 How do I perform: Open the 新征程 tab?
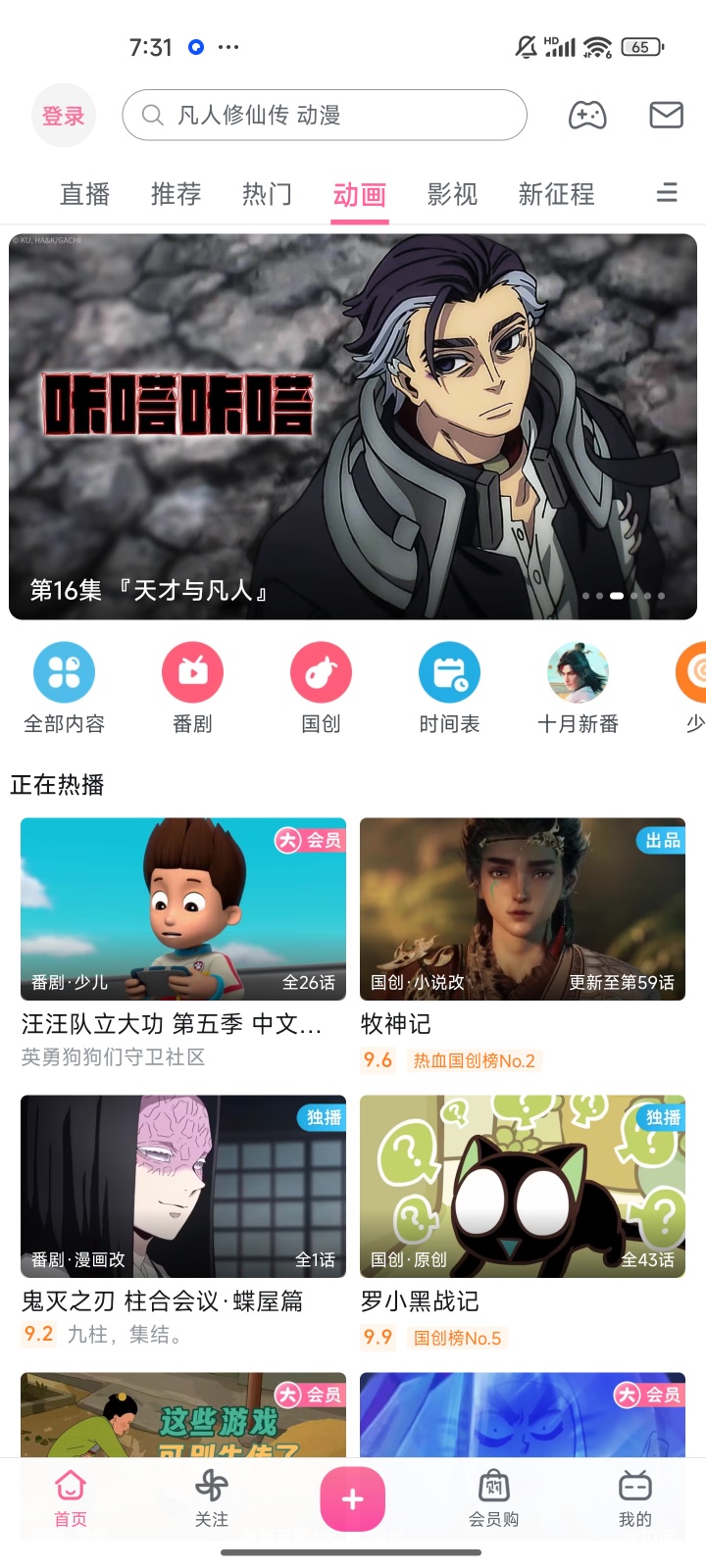coord(557,194)
